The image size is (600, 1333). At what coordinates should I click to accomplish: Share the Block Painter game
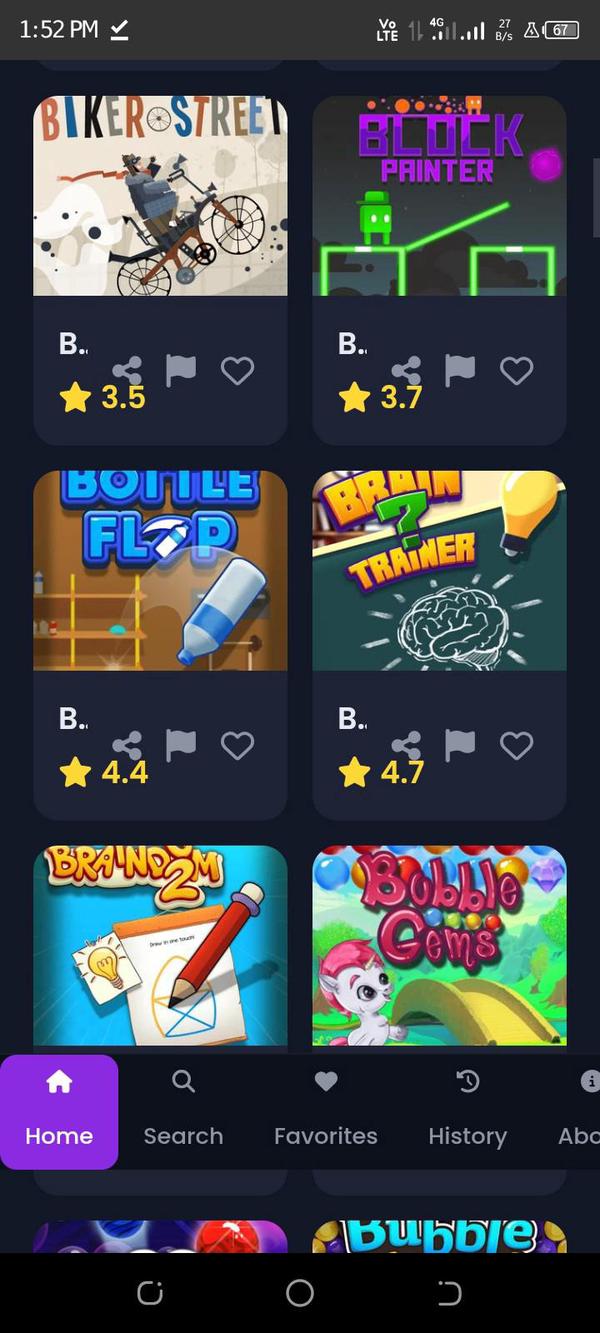click(x=406, y=371)
